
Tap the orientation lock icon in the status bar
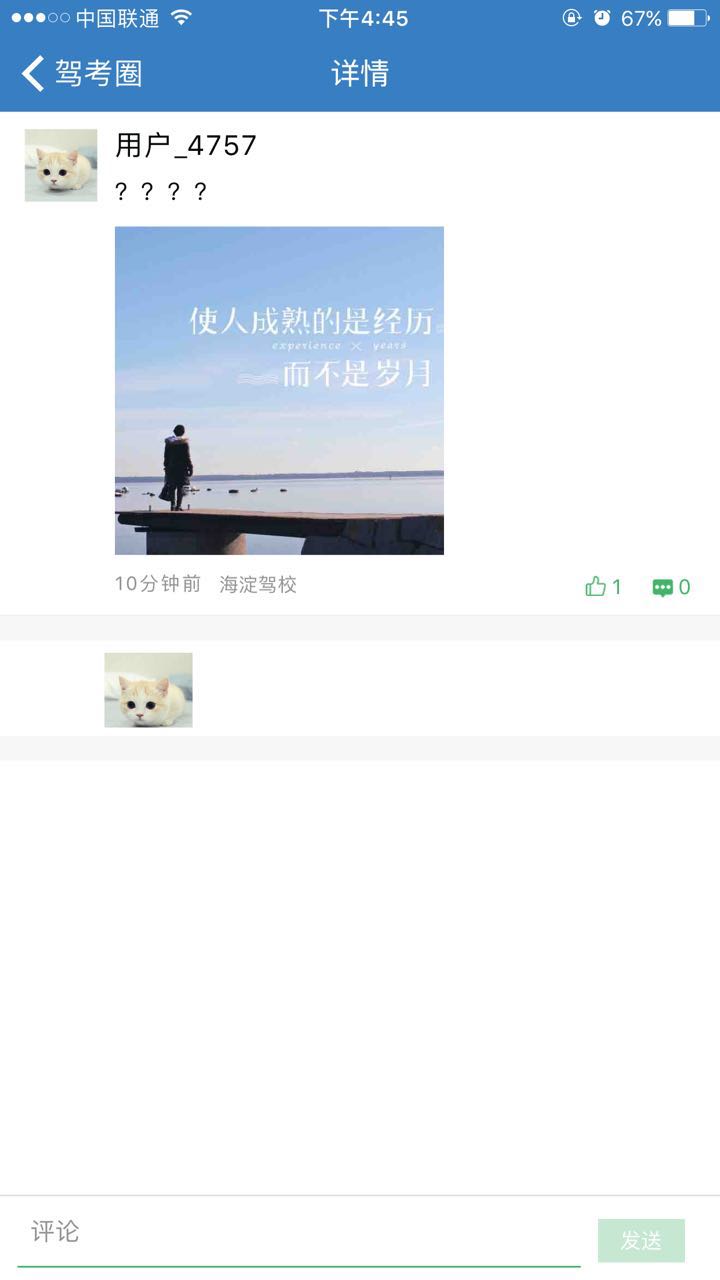coord(573,16)
